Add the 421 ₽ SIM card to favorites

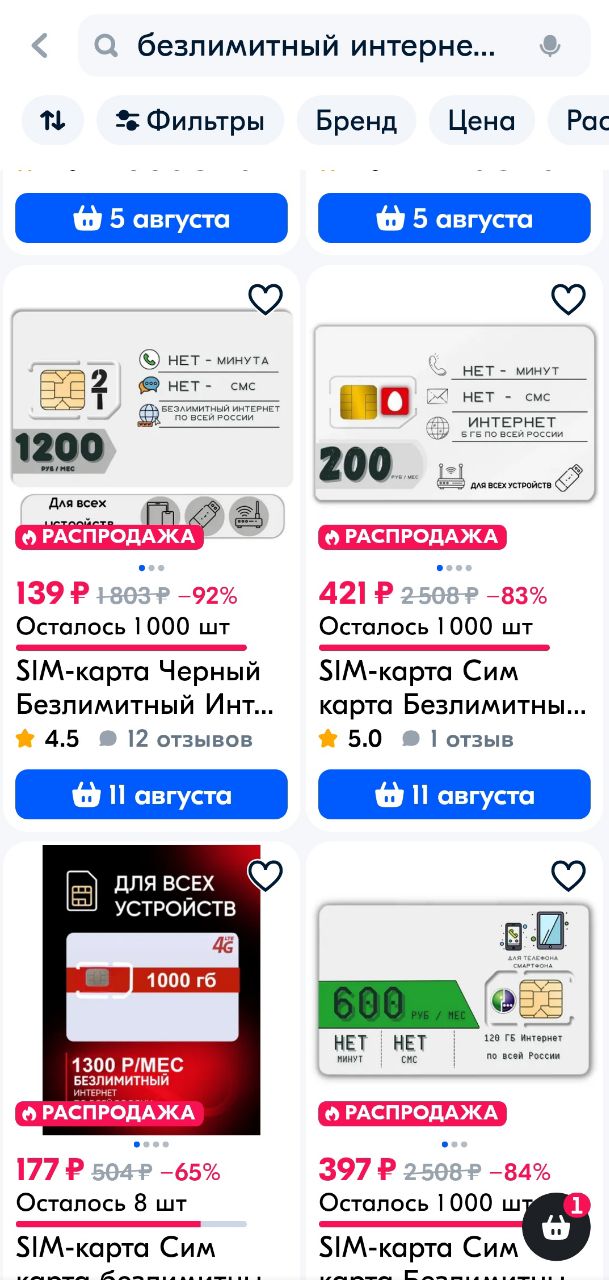(x=568, y=298)
